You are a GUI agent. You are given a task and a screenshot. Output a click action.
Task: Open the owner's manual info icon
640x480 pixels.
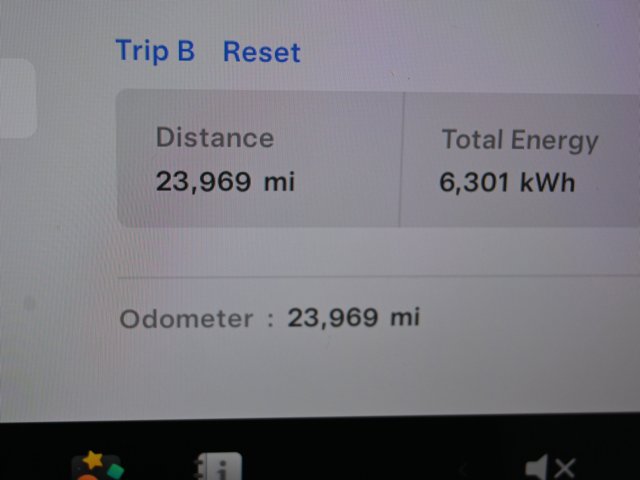[x=218, y=467]
